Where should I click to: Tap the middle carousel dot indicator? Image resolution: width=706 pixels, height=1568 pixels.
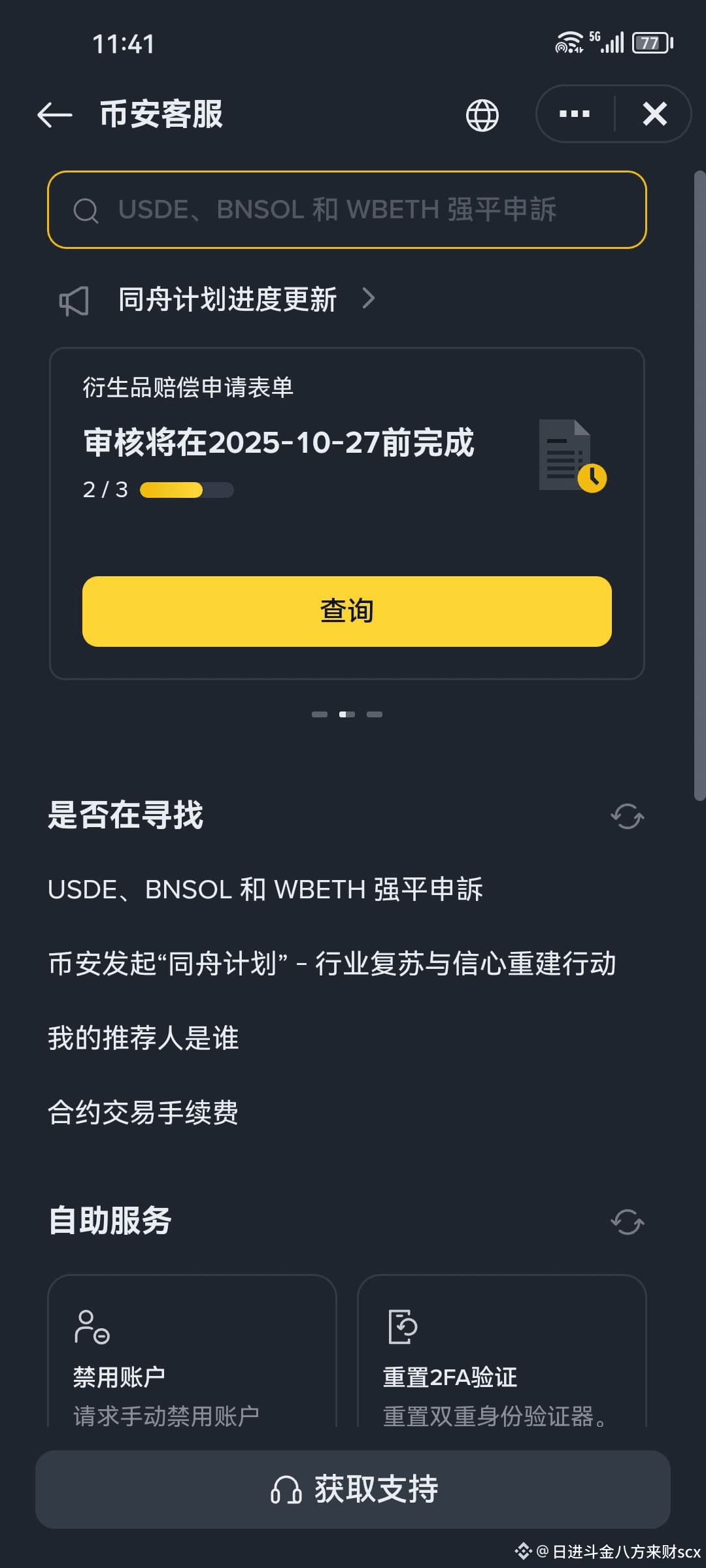(x=347, y=714)
